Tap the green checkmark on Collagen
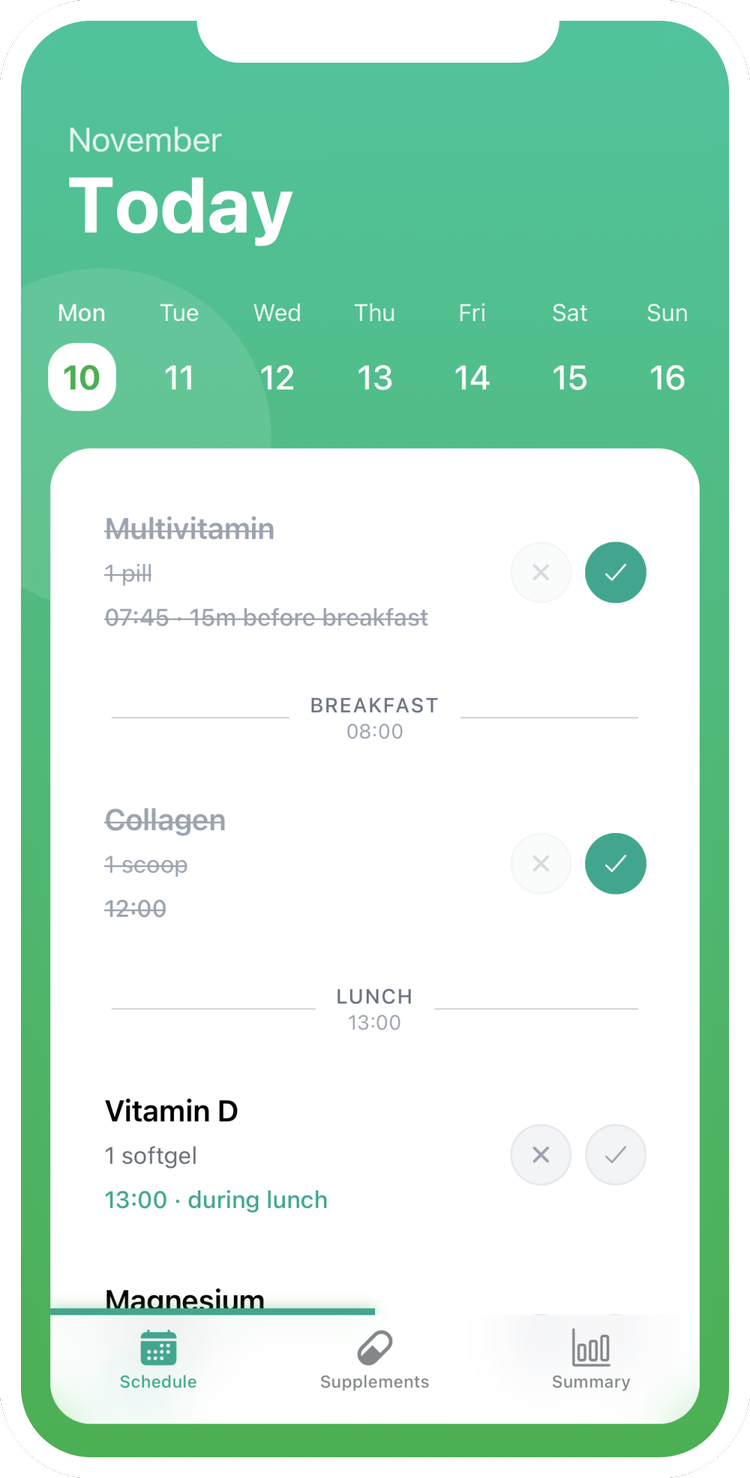 pyautogui.click(x=616, y=863)
